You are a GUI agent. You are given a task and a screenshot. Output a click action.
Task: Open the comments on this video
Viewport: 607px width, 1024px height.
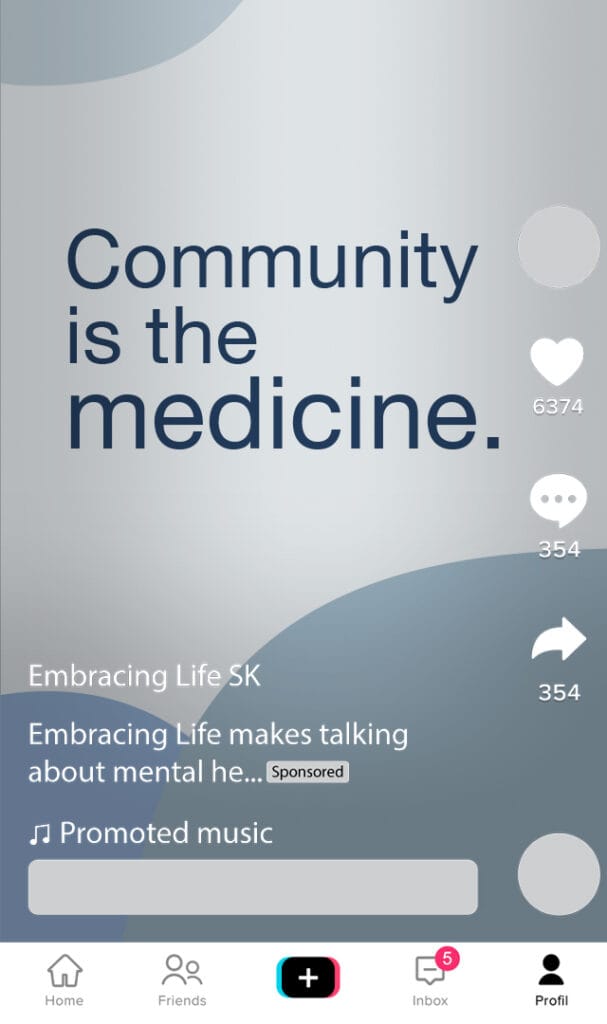tap(558, 501)
